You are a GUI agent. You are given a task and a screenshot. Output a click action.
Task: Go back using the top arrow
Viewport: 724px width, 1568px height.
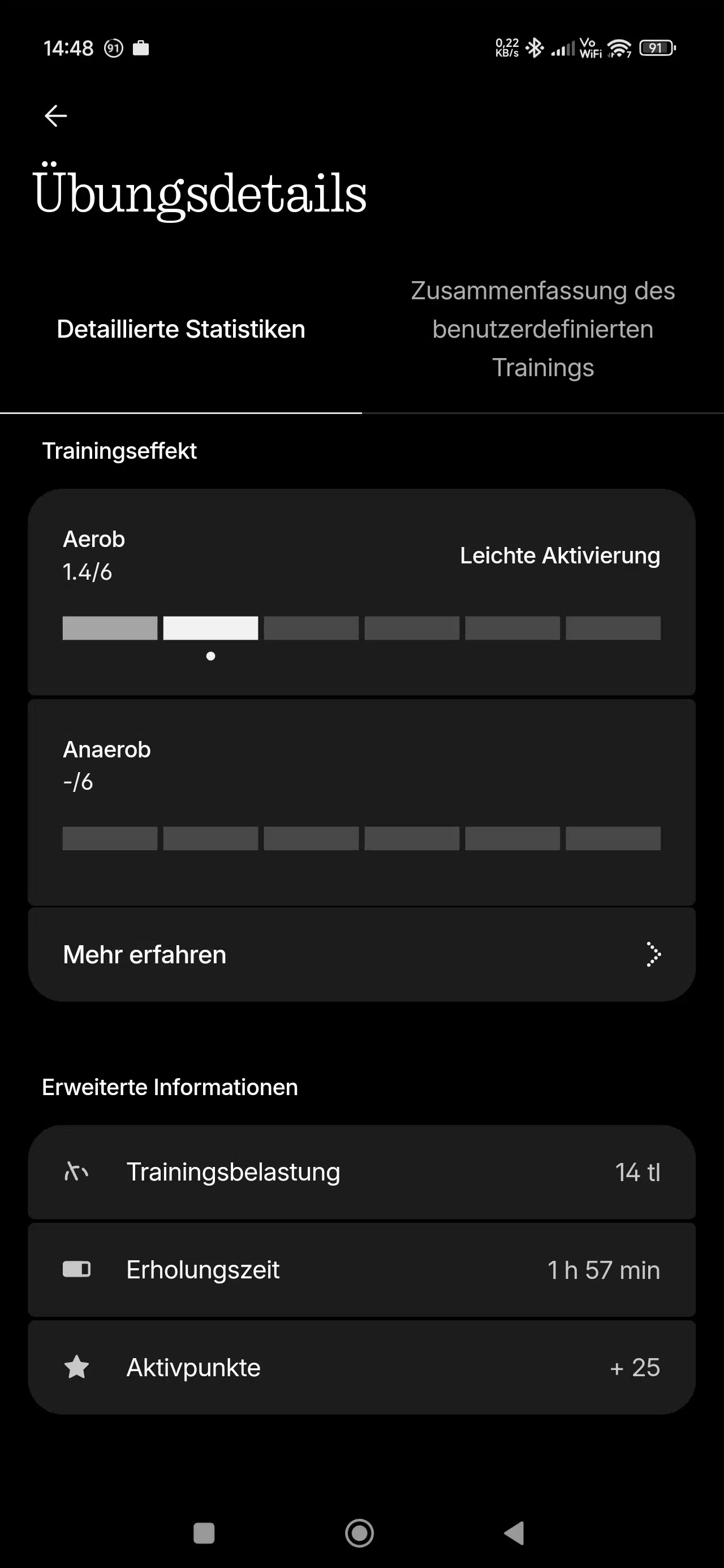pyautogui.click(x=55, y=115)
